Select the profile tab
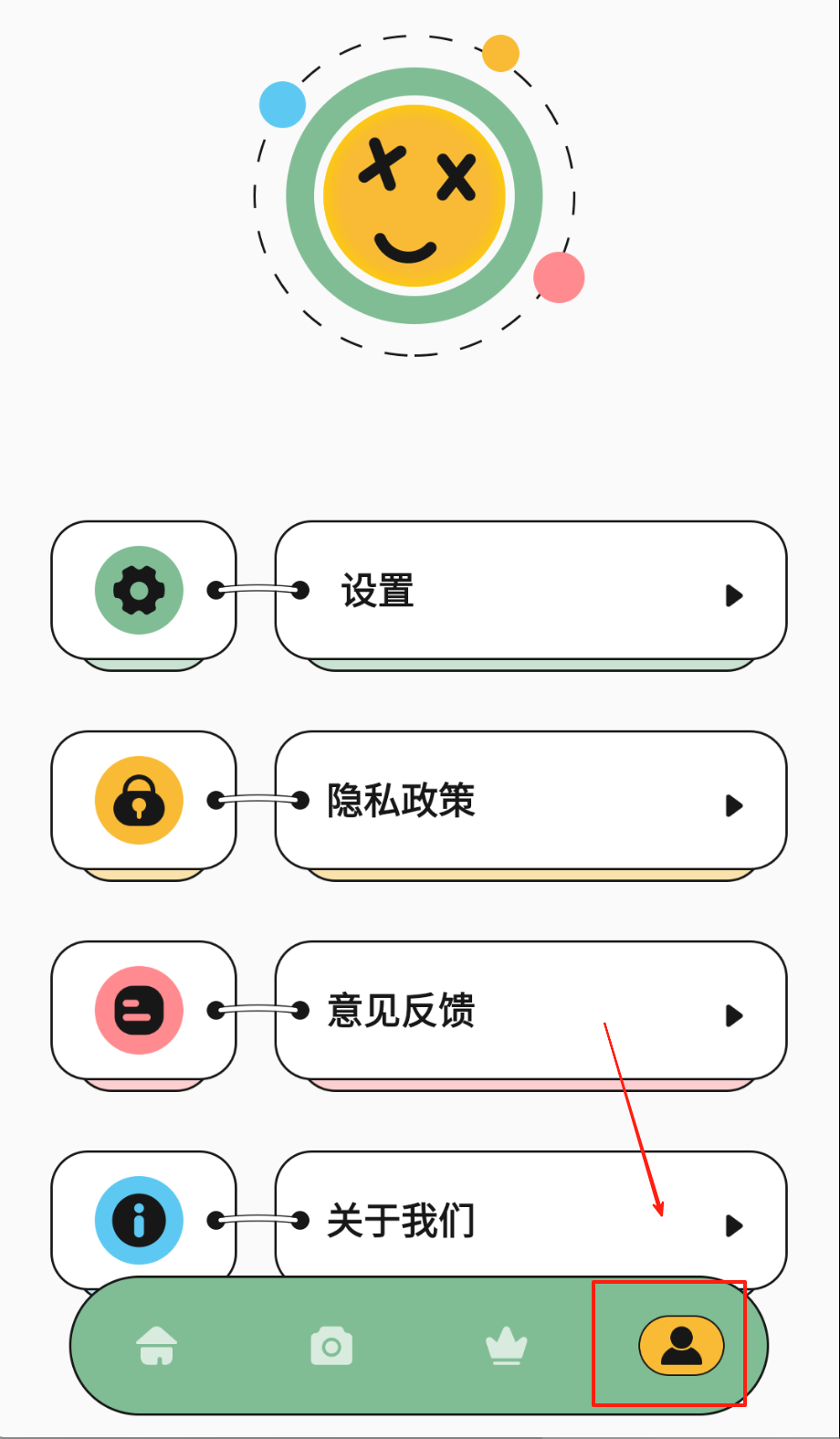The width and height of the screenshot is (840, 1439). (x=681, y=1346)
